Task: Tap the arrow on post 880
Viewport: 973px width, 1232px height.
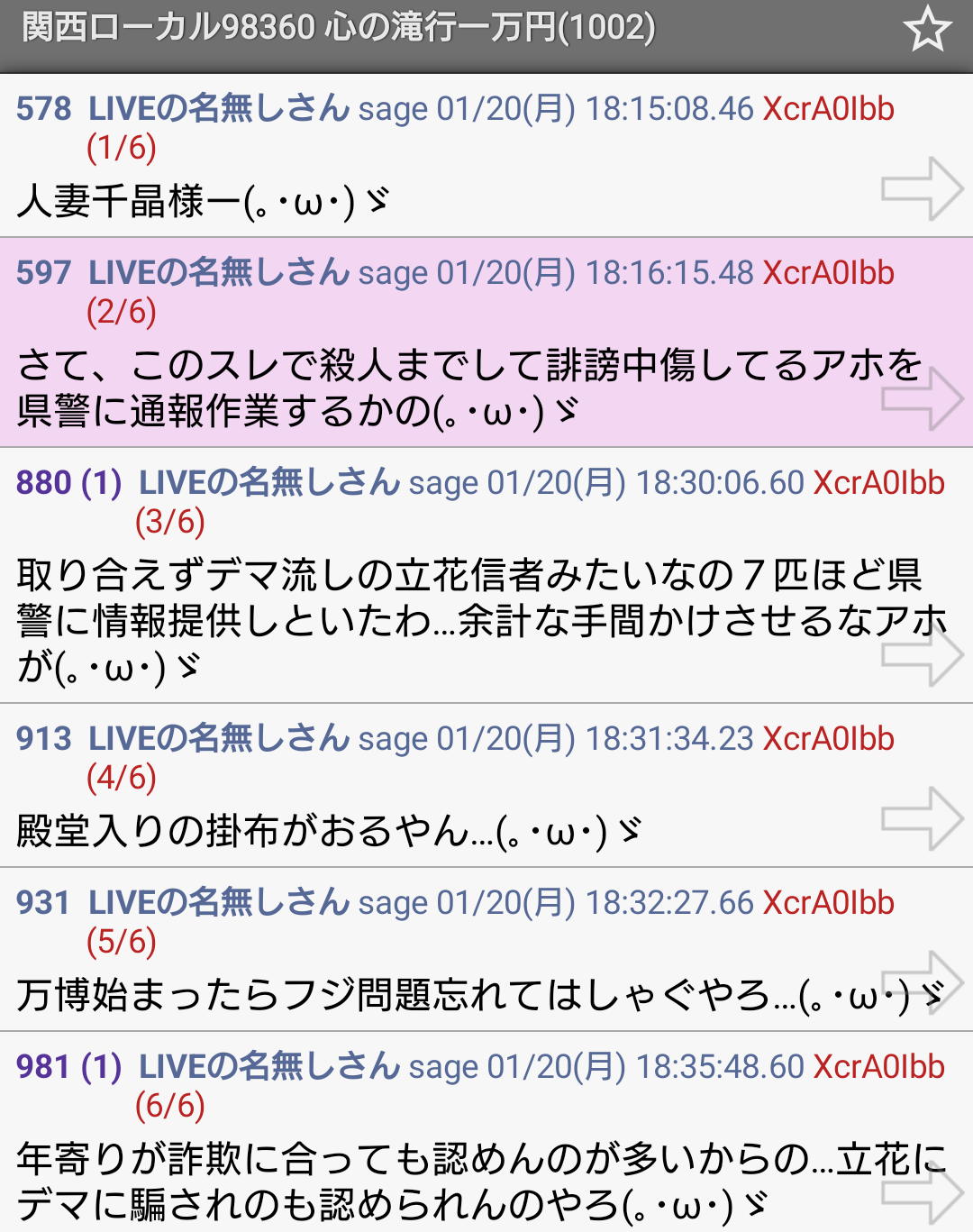Action: pyautogui.click(x=923, y=654)
